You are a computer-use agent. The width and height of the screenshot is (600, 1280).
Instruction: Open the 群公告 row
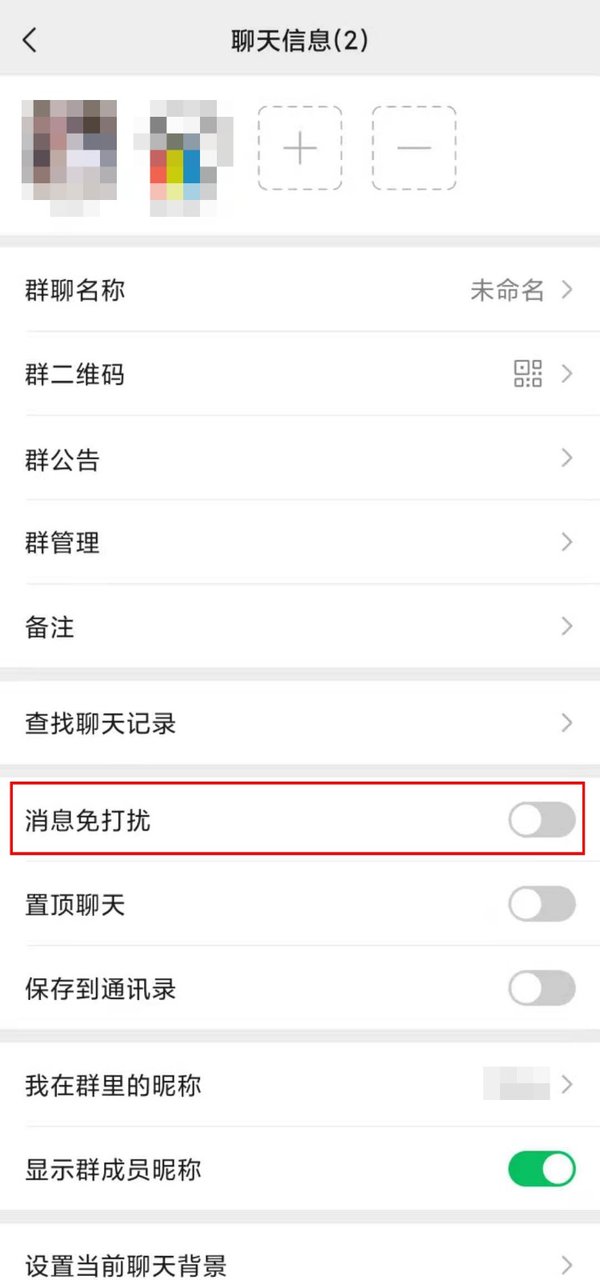pos(300,459)
